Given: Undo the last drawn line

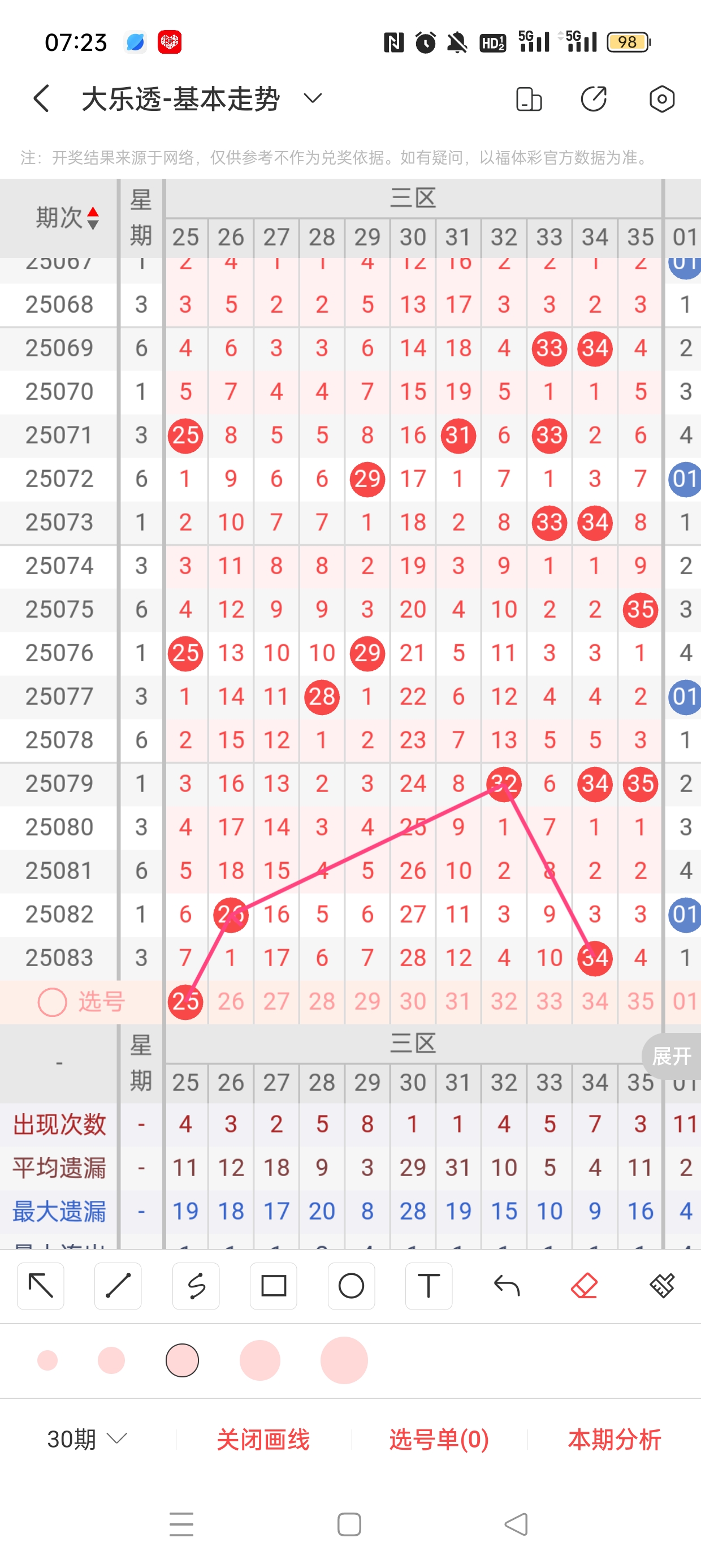Looking at the screenshot, I should point(507,1286).
